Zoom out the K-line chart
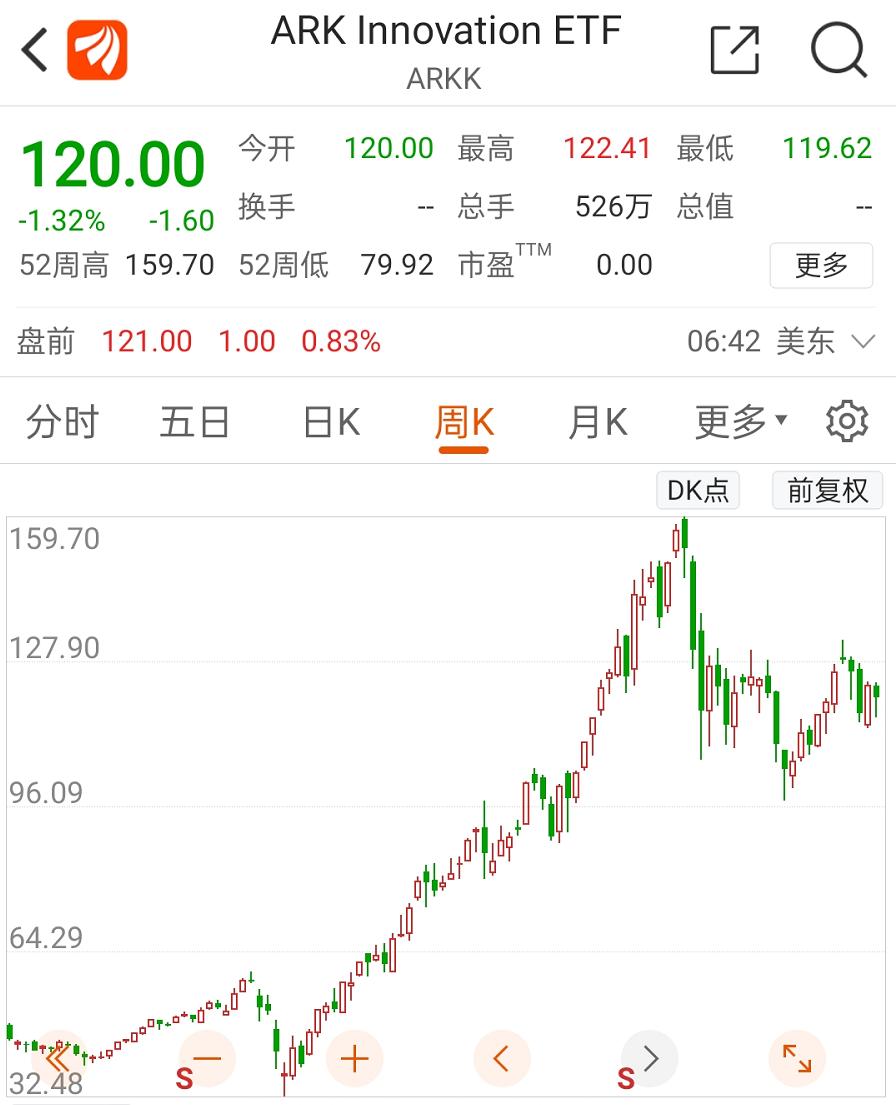This screenshot has width=896, height=1105. point(207,1058)
